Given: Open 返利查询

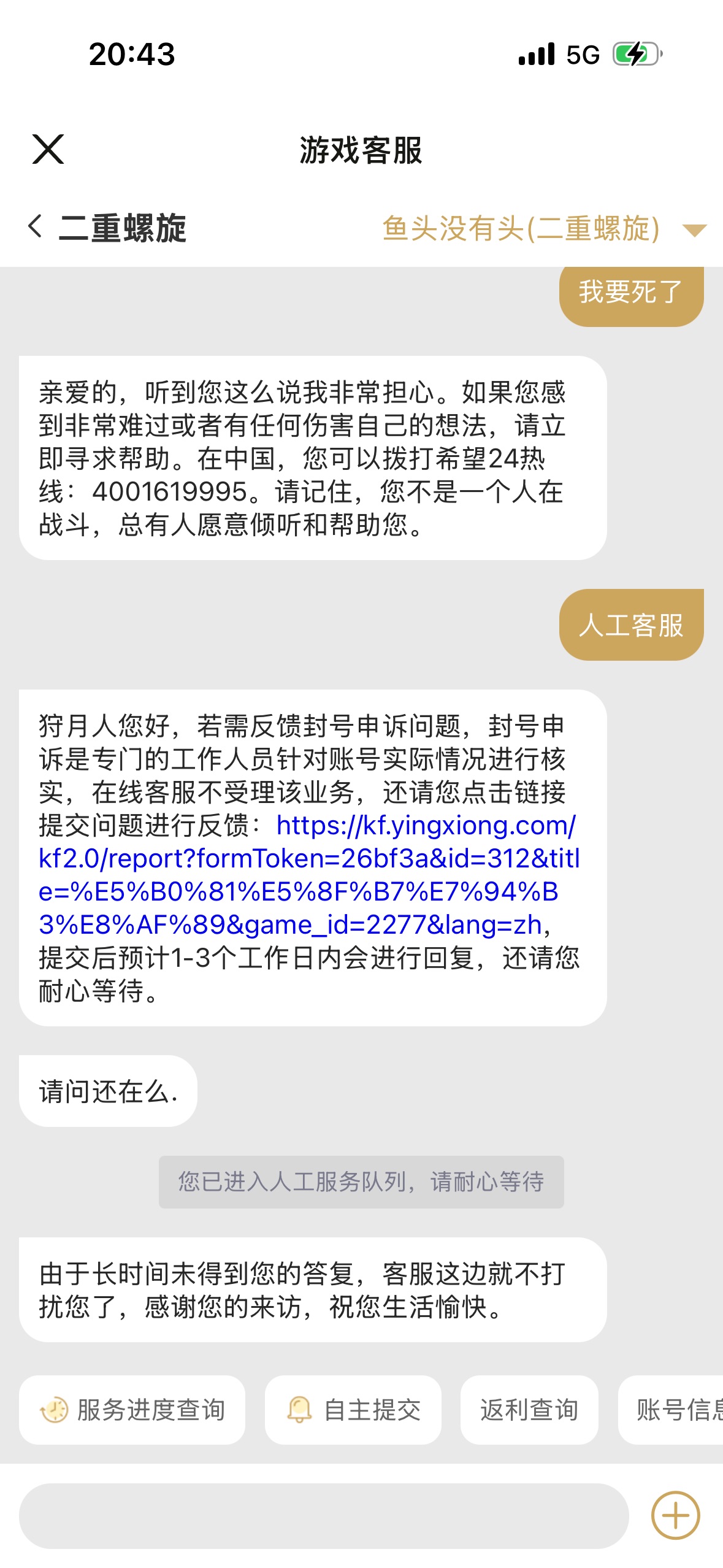Looking at the screenshot, I should tap(529, 1410).
